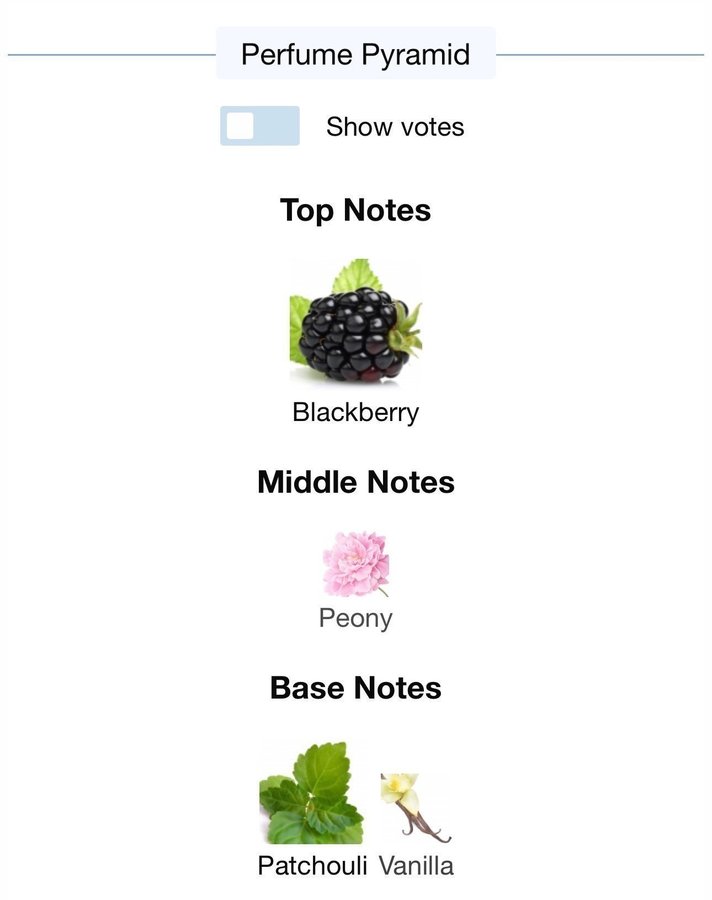Screen dimensions: 712x900
Task: Toggle the Show votes switch
Action: (x=260, y=126)
